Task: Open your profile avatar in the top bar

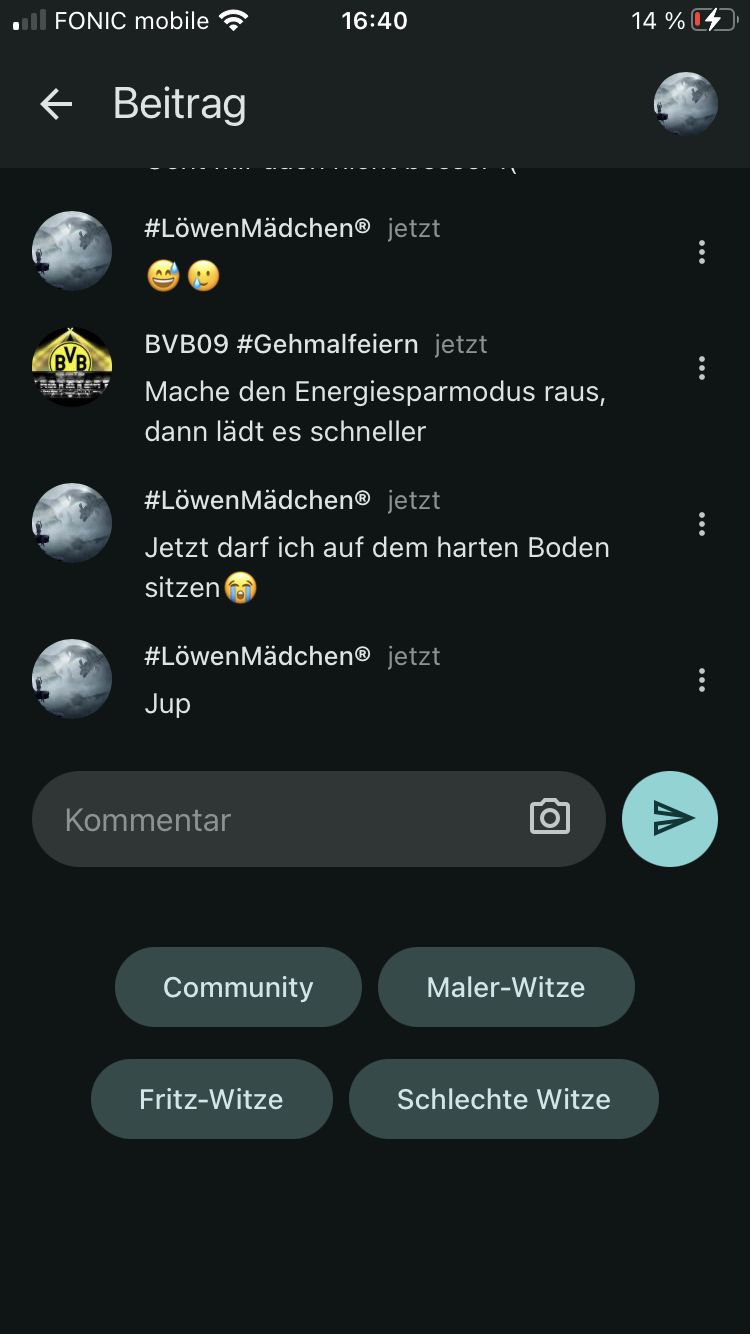Action: tap(685, 104)
